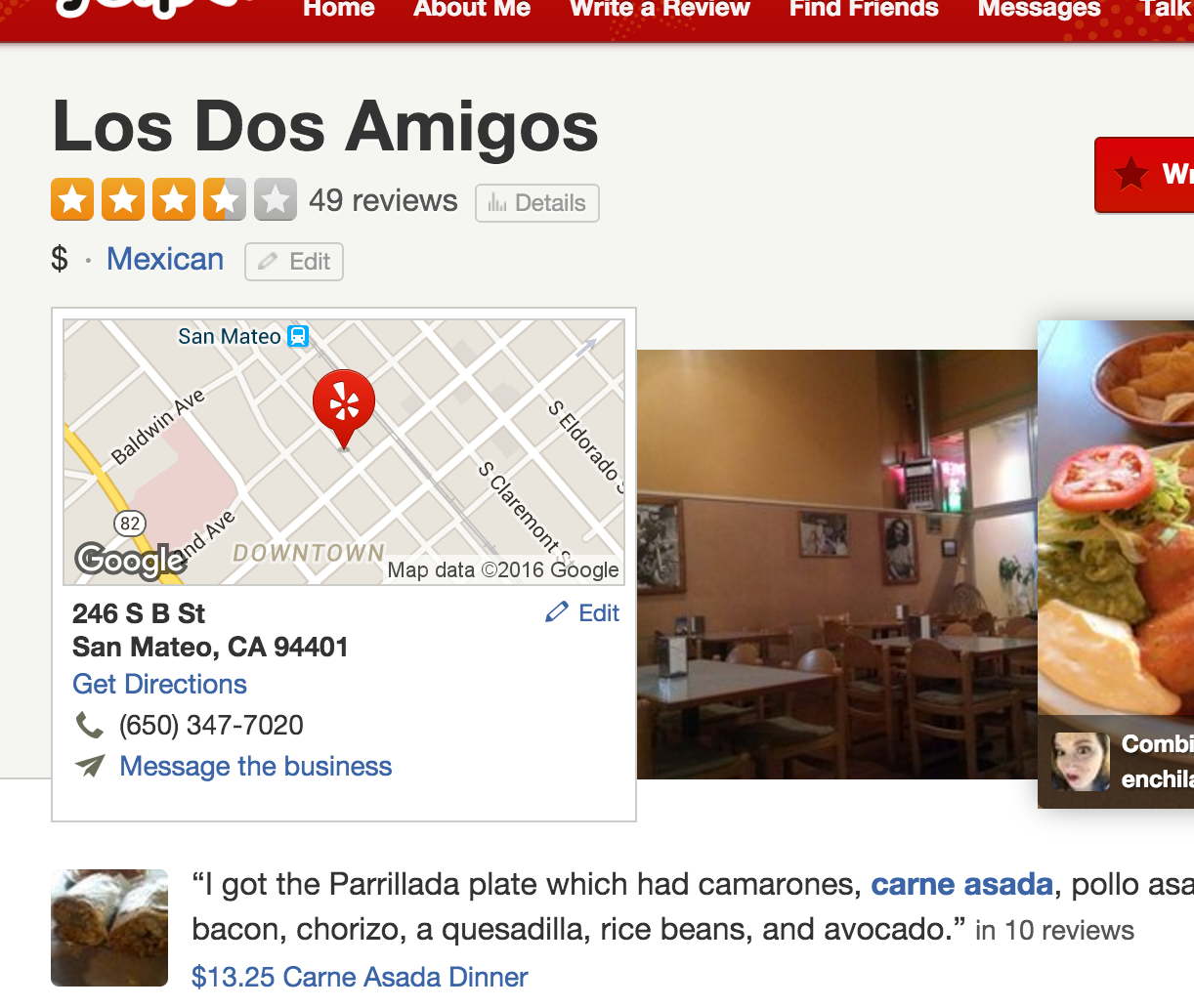This screenshot has width=1194, height=1008.
Task: Open the $13.25 Carne Asada Dinner link
Action: (360, 978)
